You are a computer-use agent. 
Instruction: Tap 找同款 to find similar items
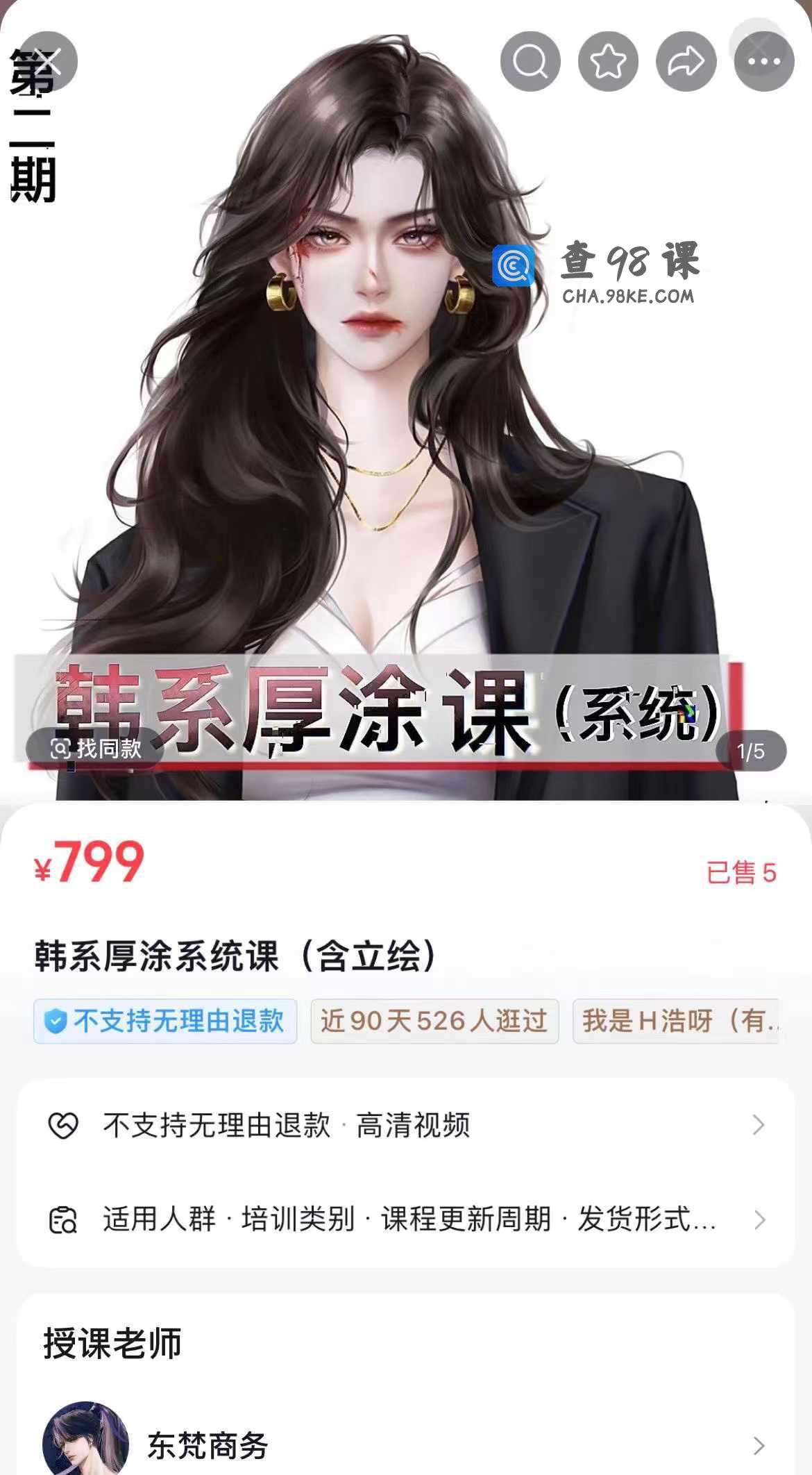(96, 749)
